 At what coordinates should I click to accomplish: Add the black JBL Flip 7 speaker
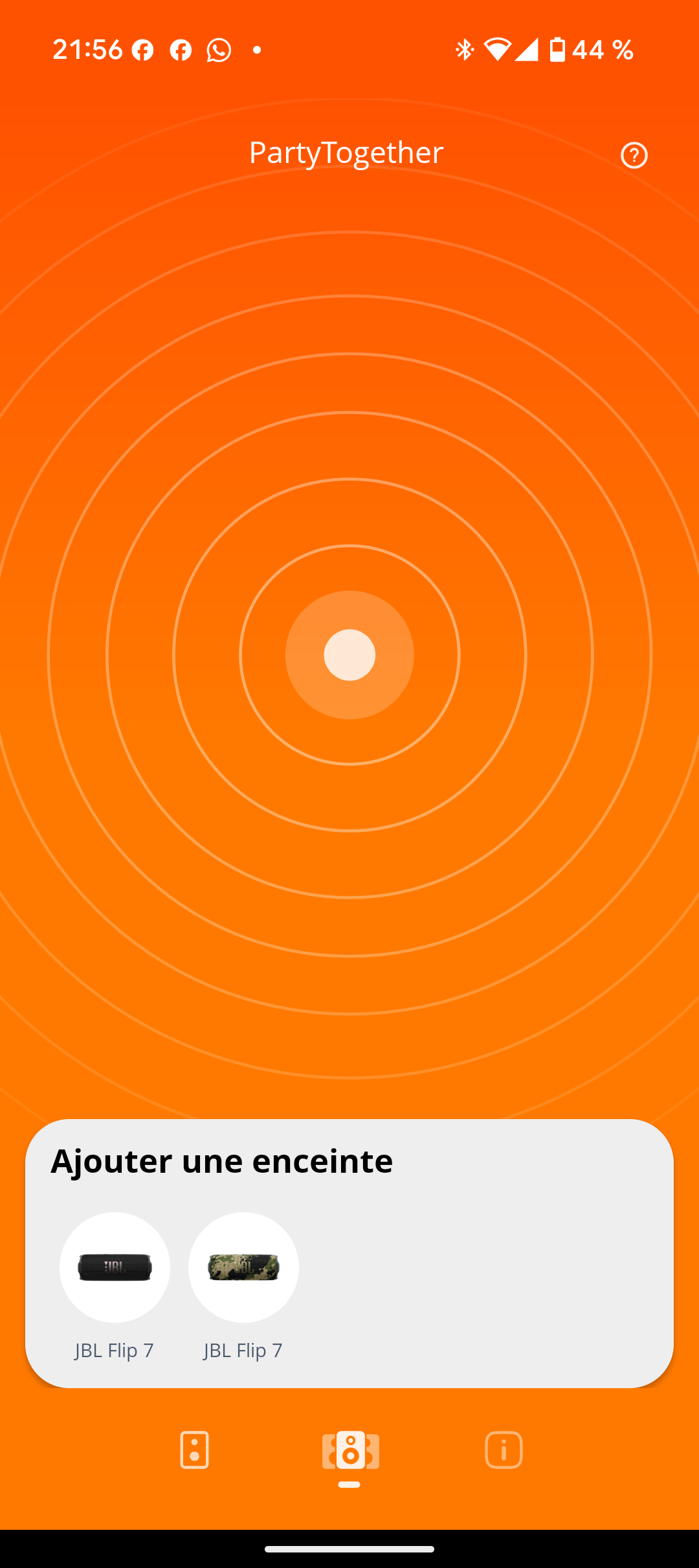tap(115, 1267)
